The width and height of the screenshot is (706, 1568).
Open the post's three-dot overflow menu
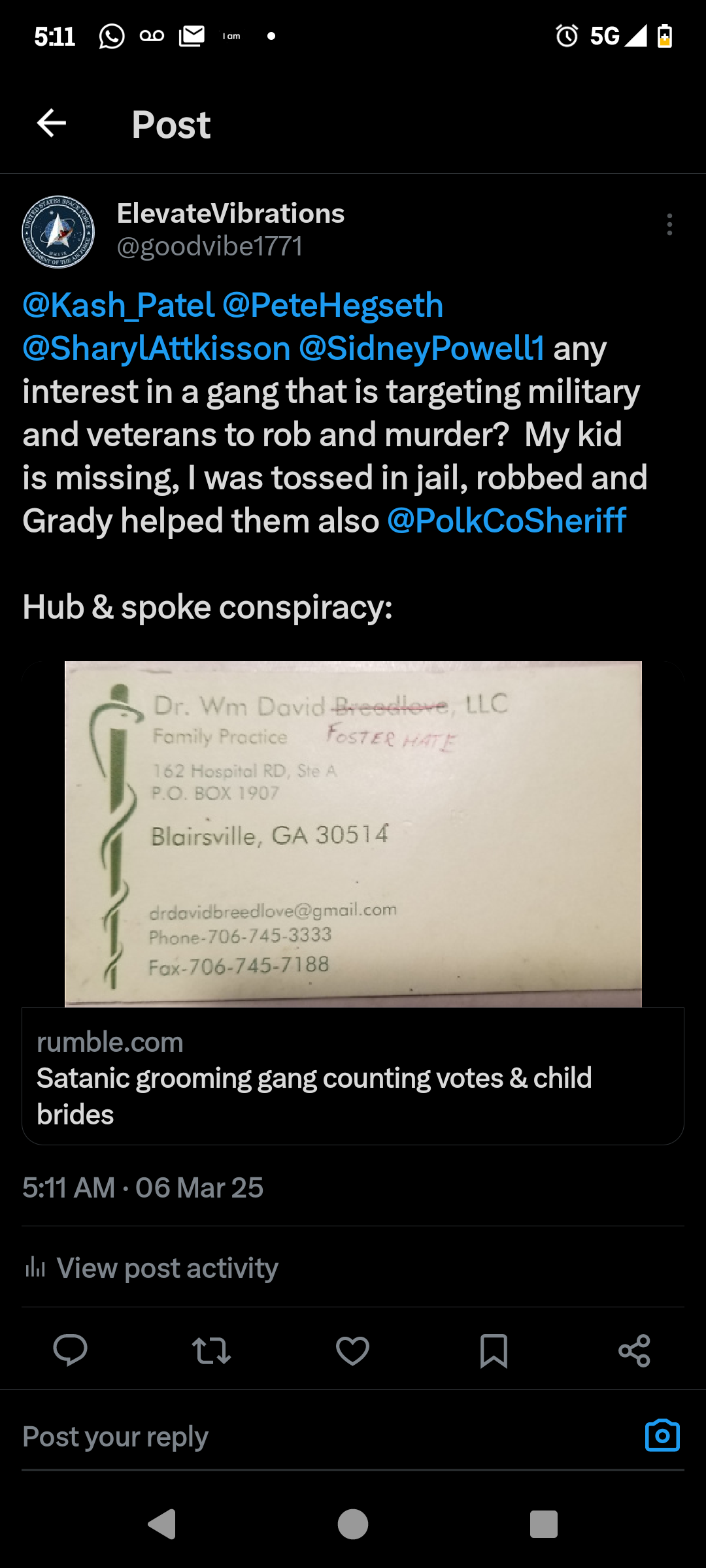pos(669,224)
